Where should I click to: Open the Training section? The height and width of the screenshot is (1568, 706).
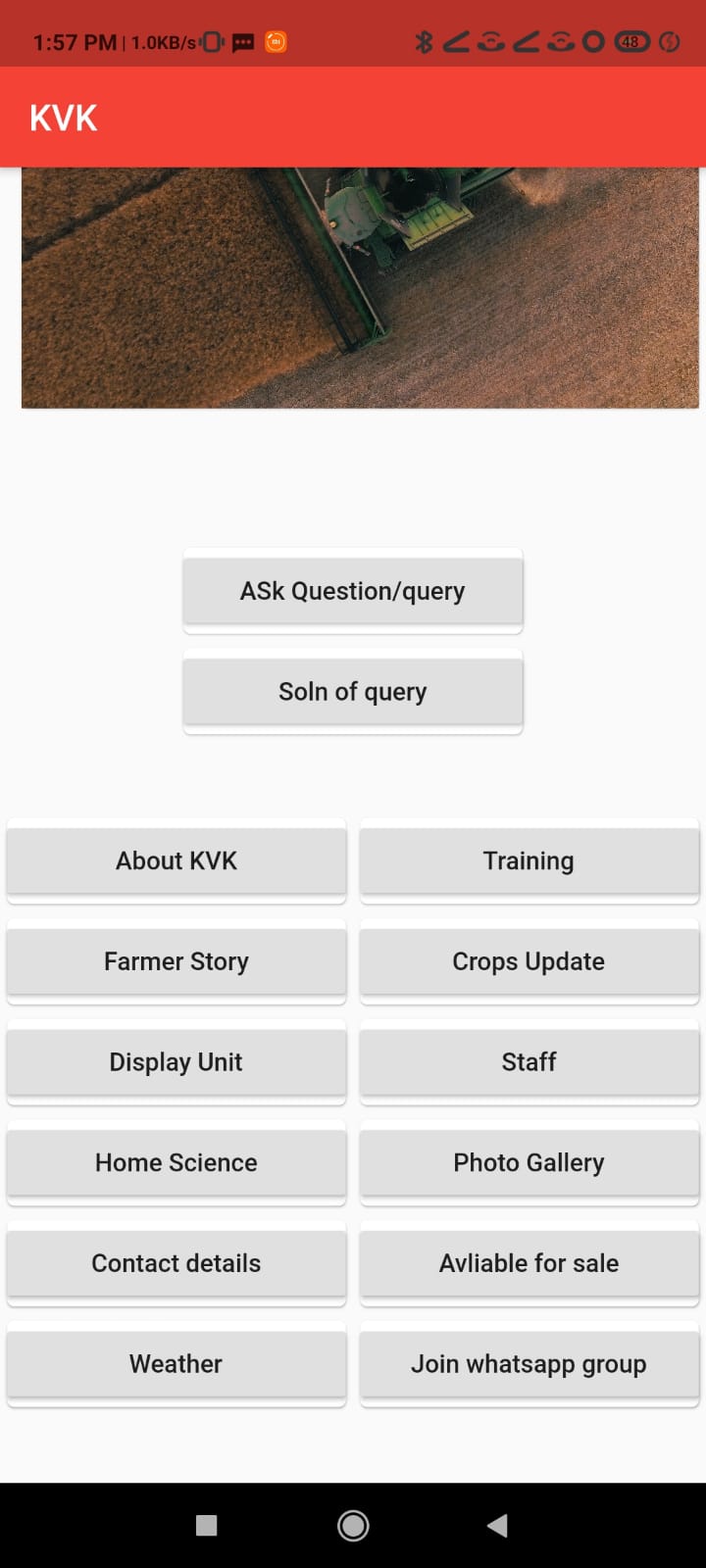click(529, 860)
